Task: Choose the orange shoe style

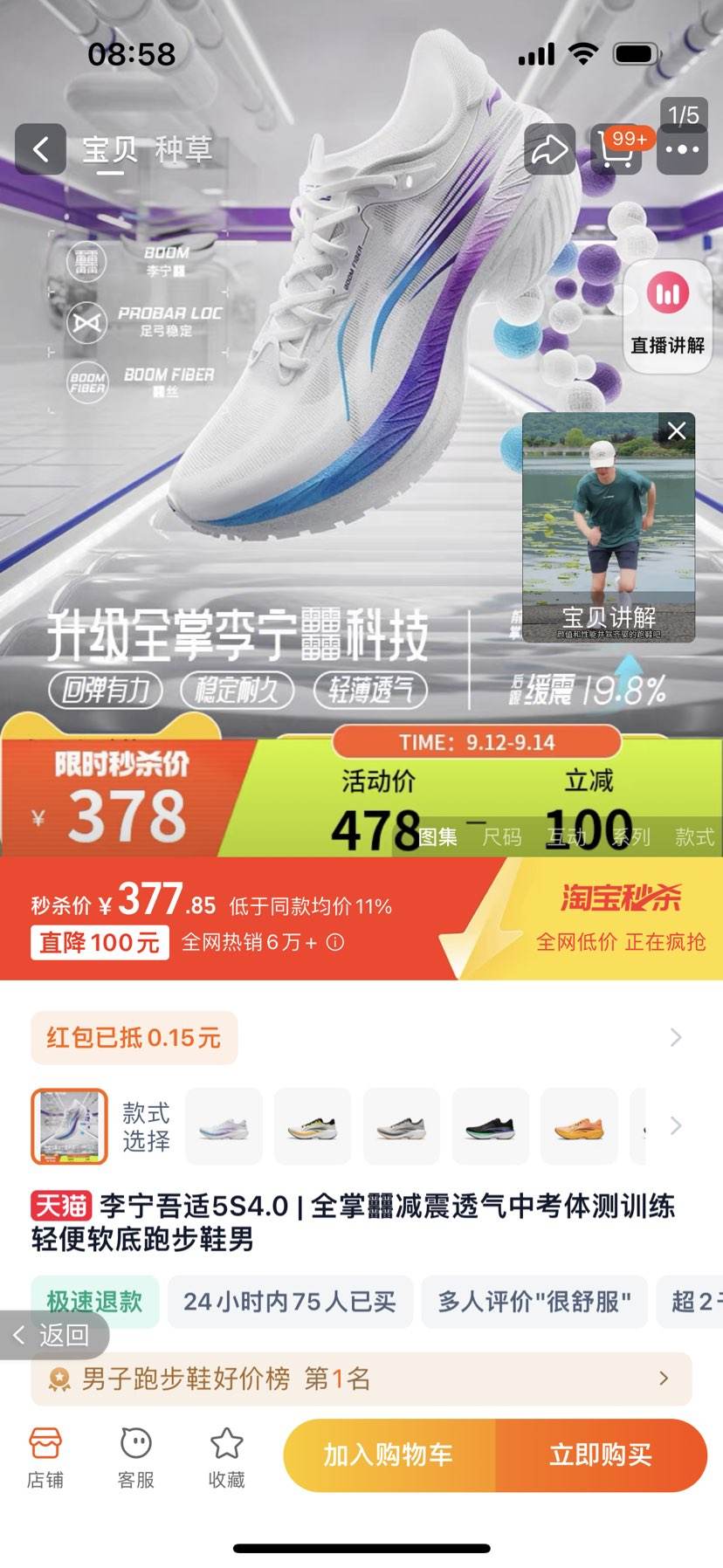Action: pyautogui.click(x=579, y=1126)
